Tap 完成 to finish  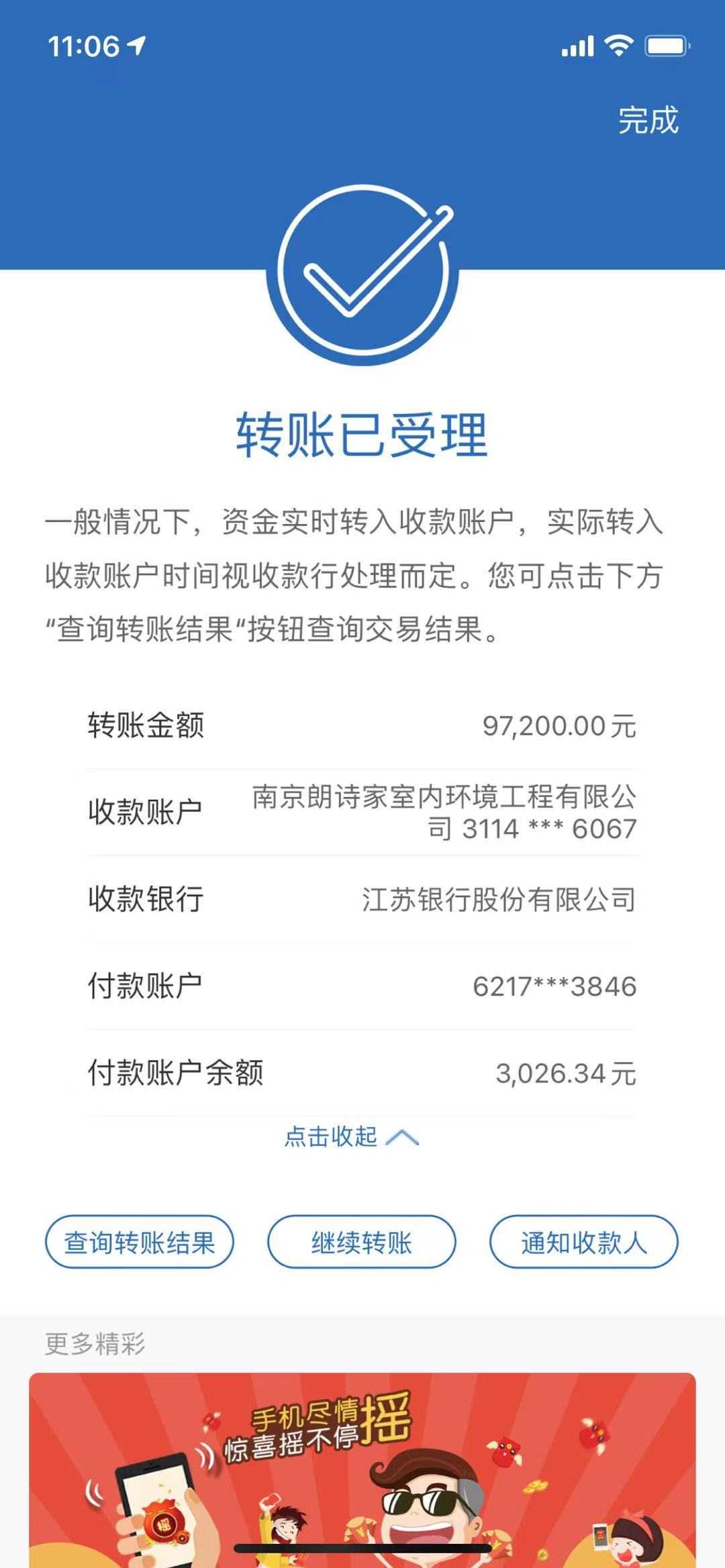pos(648,121)
